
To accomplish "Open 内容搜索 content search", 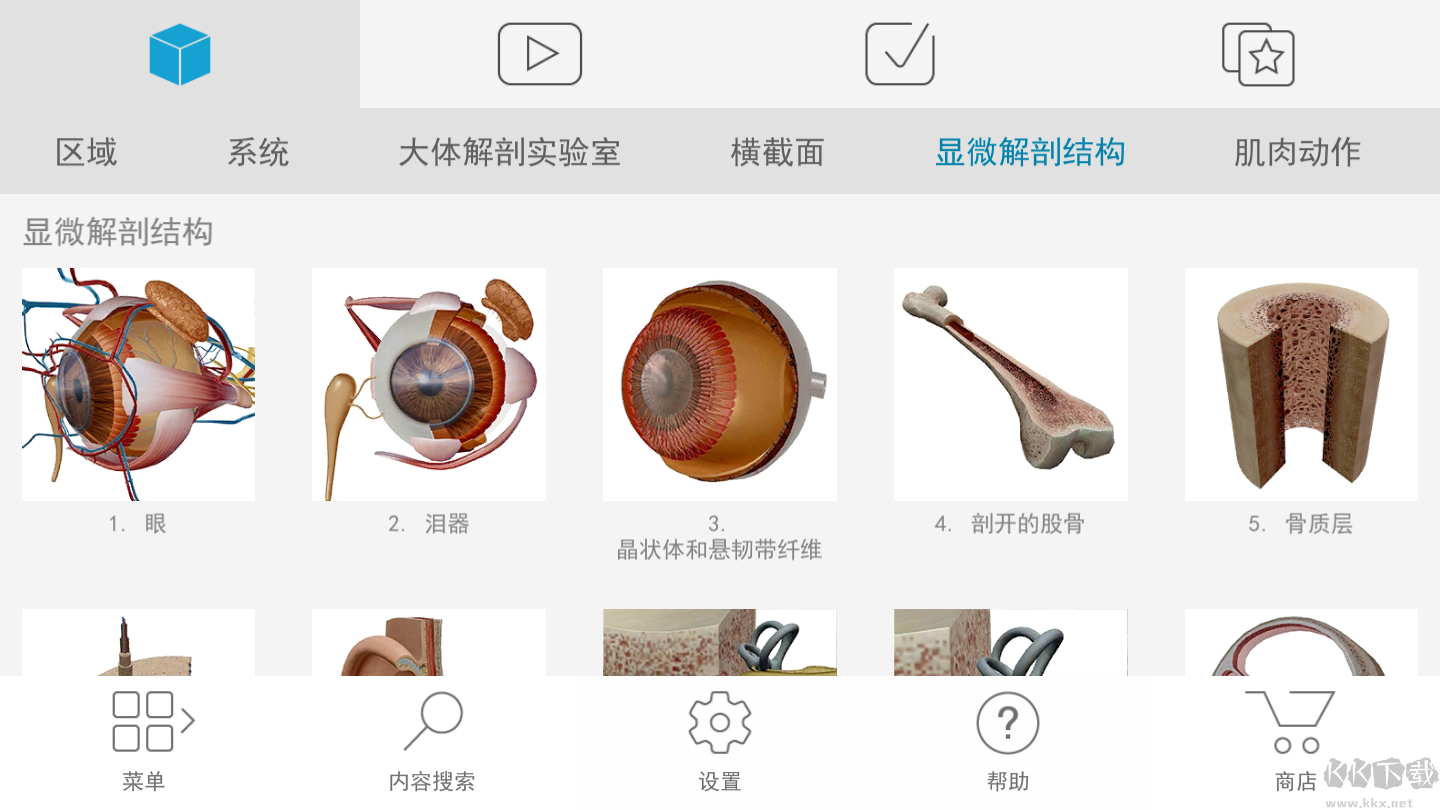I will (x=432, y=740).
